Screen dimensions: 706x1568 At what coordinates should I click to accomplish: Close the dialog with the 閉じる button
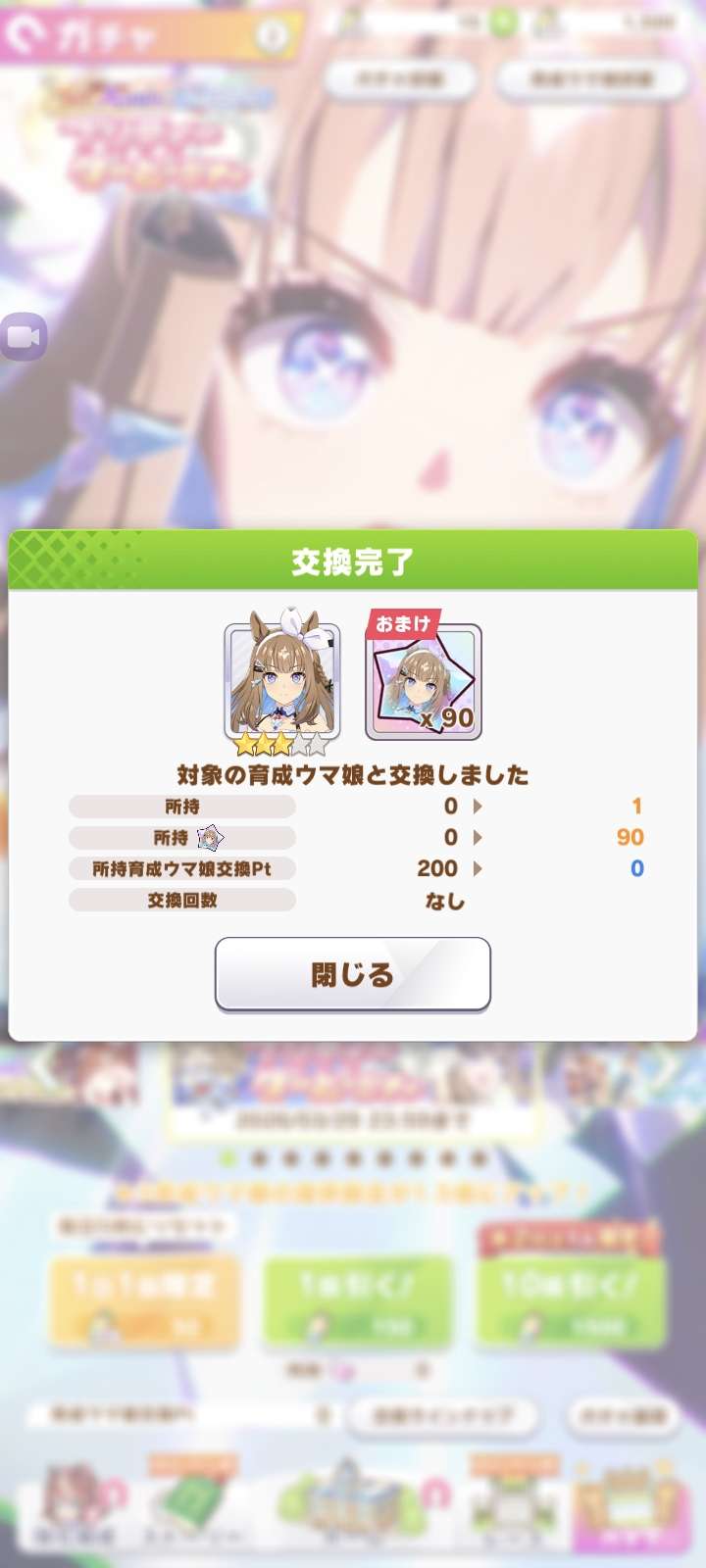352,974
